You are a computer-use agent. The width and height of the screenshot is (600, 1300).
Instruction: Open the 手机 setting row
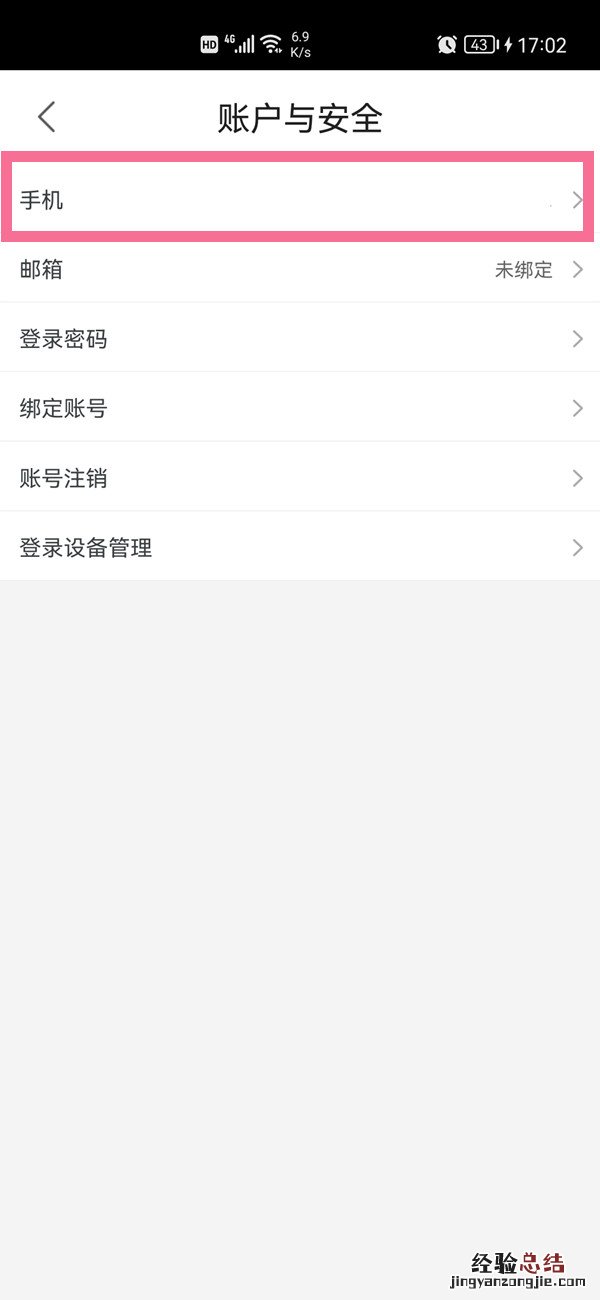pos(298,200)
